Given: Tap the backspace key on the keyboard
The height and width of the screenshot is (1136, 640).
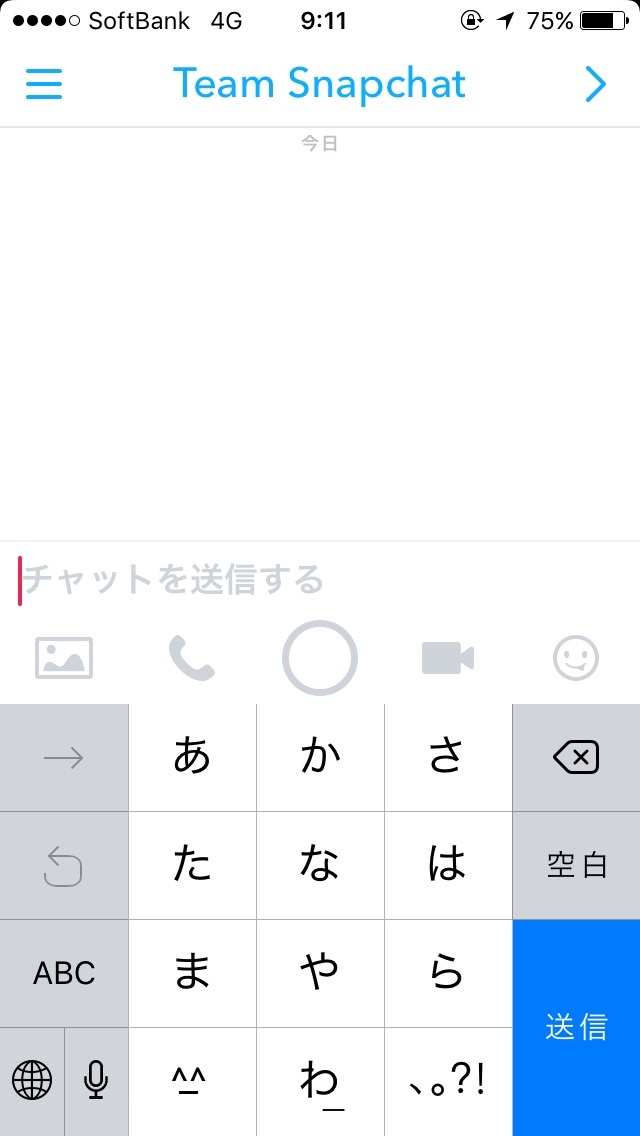Looking at the screenshot, I should [x=576, y=758].
